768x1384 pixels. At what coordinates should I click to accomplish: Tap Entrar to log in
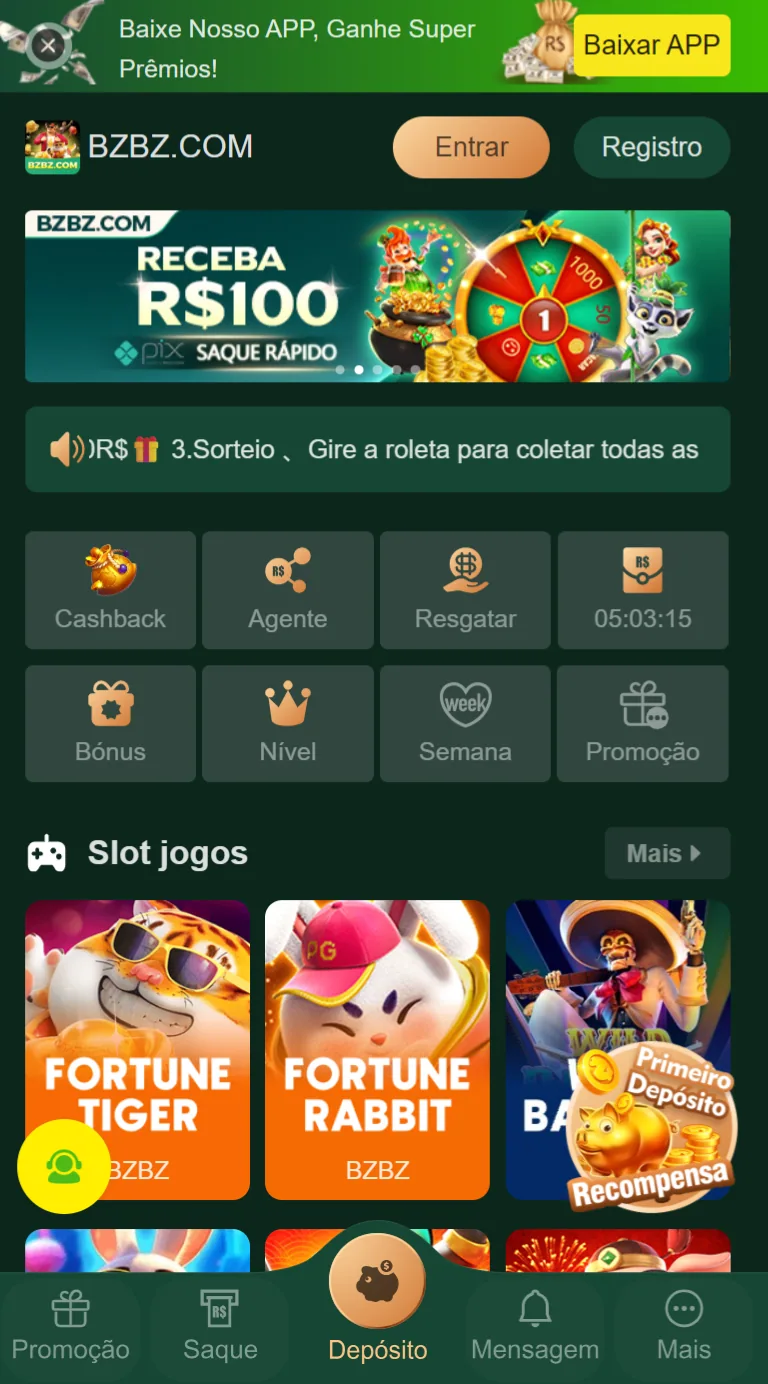(x=471, y=147)
